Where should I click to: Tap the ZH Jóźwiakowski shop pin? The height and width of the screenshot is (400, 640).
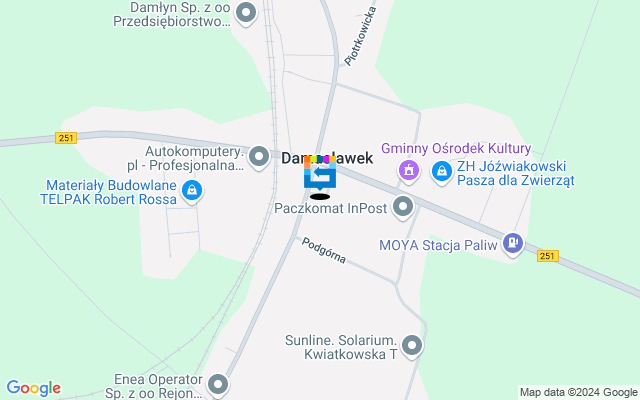coord(441,172)
